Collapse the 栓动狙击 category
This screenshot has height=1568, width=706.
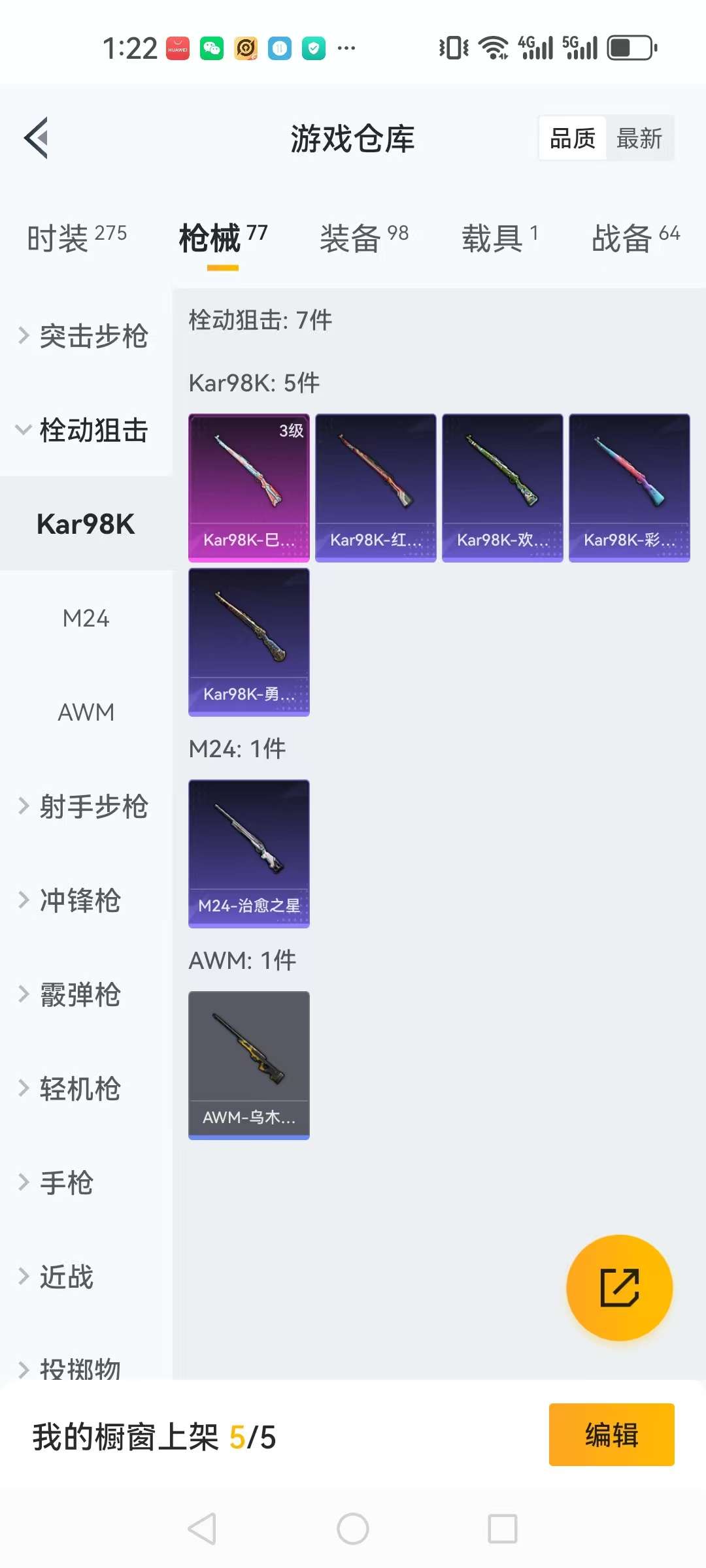[x=85, y=431]
